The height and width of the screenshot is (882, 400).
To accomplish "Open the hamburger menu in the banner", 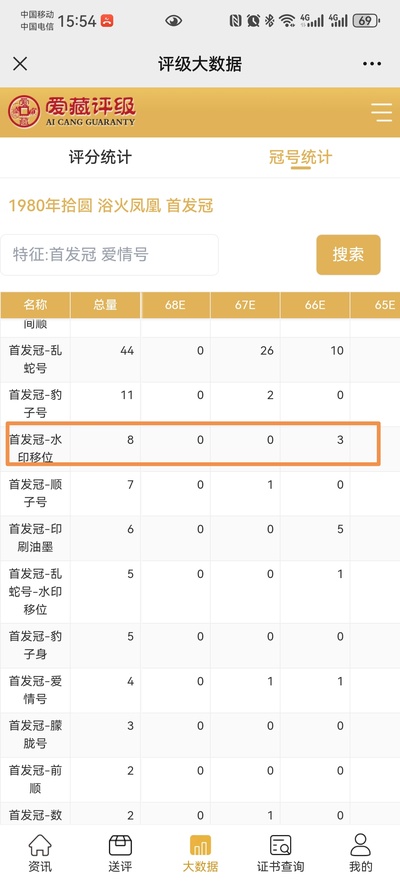I will pos(381,112).
